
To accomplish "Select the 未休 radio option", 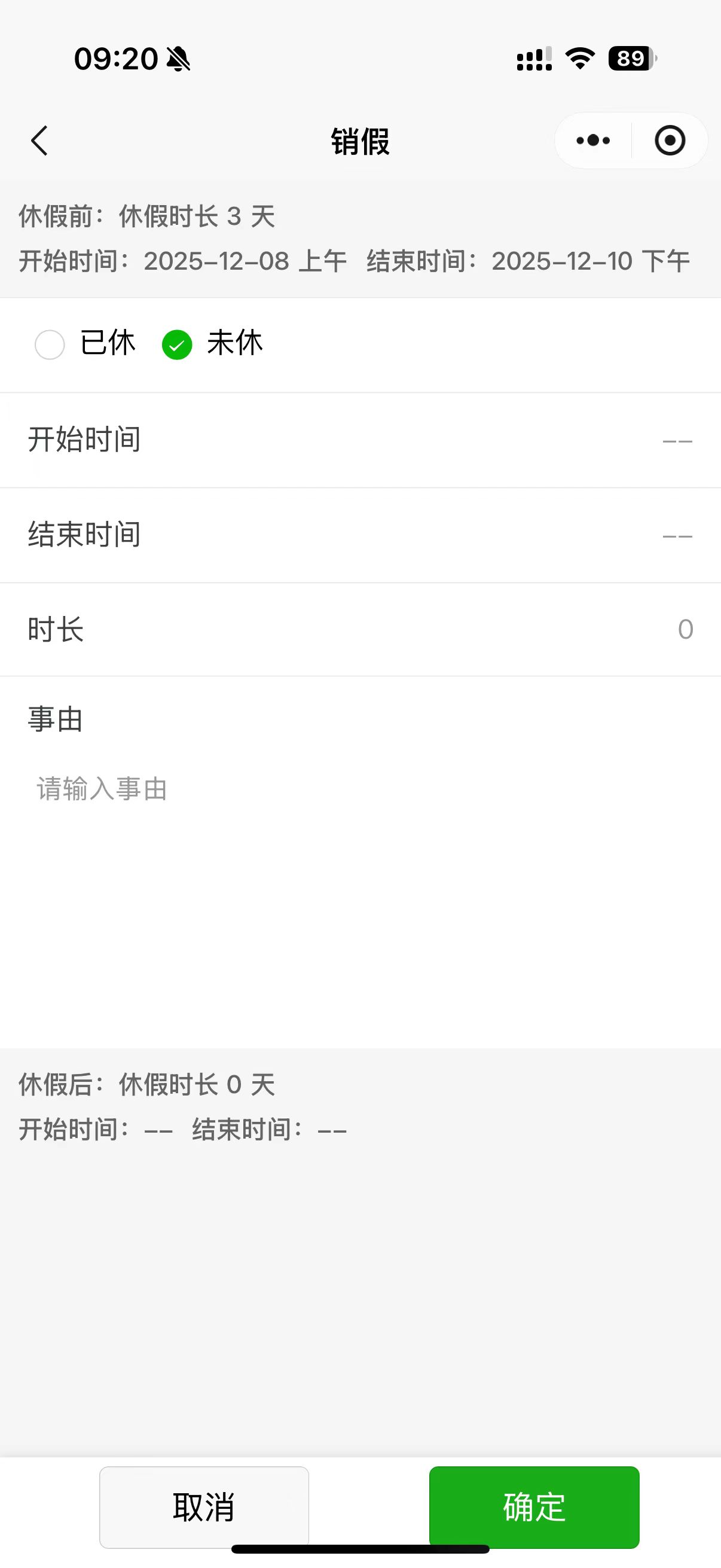I will (177, 344).
